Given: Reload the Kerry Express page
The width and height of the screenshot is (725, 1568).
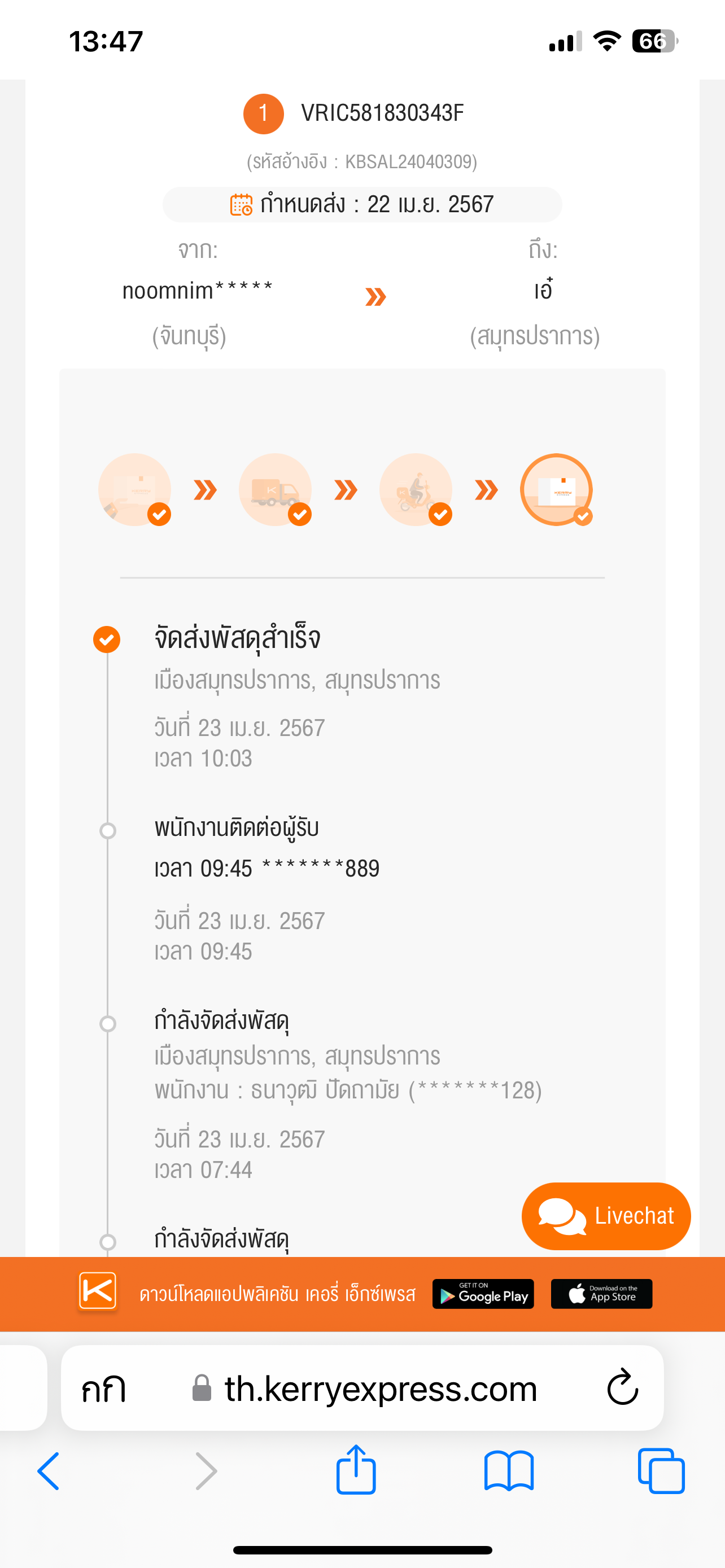Looking at the screenshot, I should pyautogui.click(x=622, y=1388).
